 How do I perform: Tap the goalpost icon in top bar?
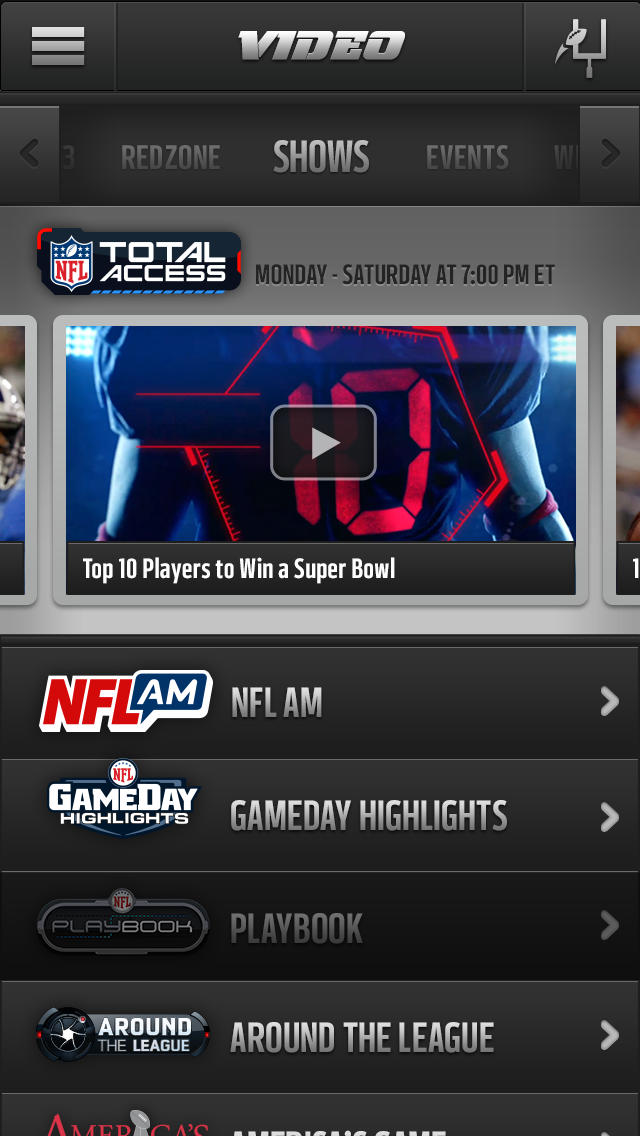pos(581,46)
